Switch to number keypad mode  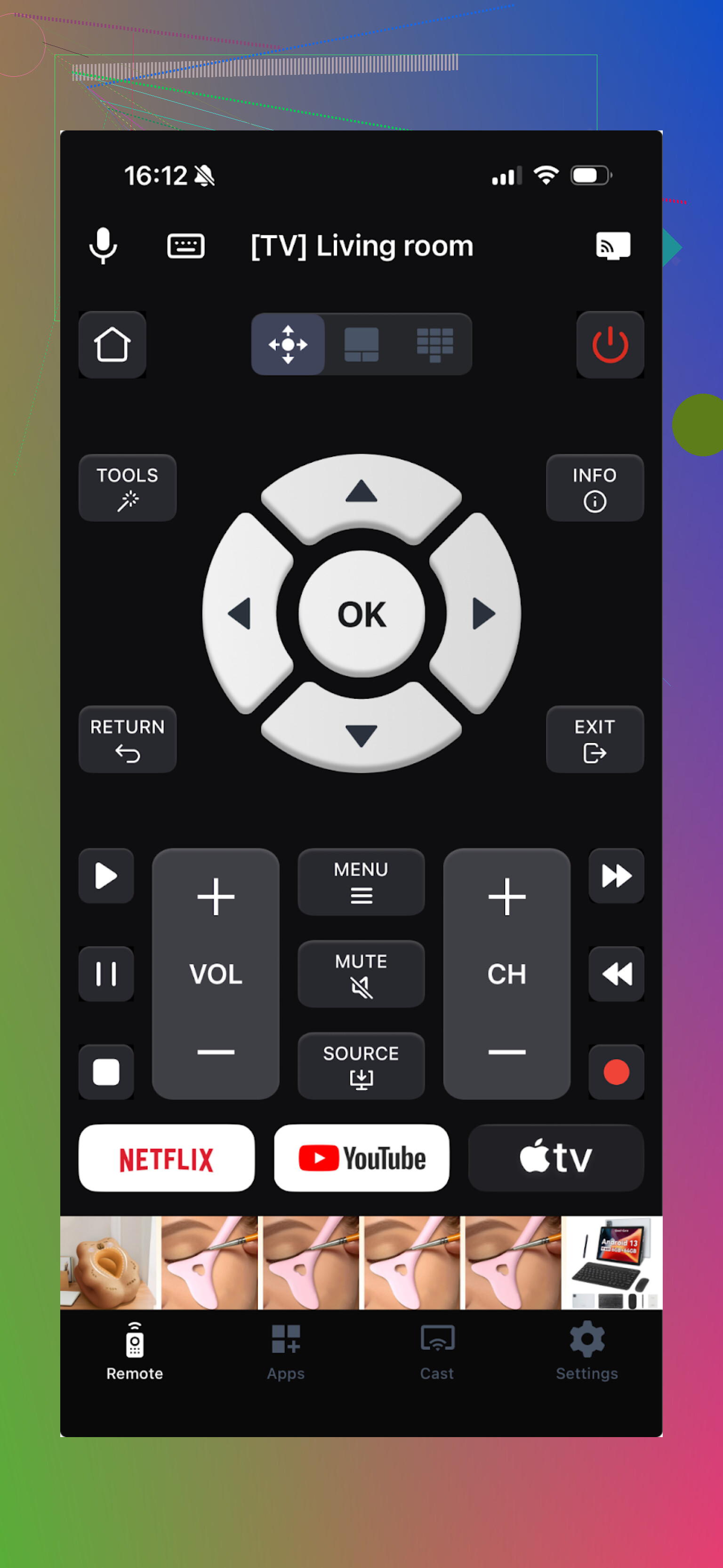[x=434, y=345]
